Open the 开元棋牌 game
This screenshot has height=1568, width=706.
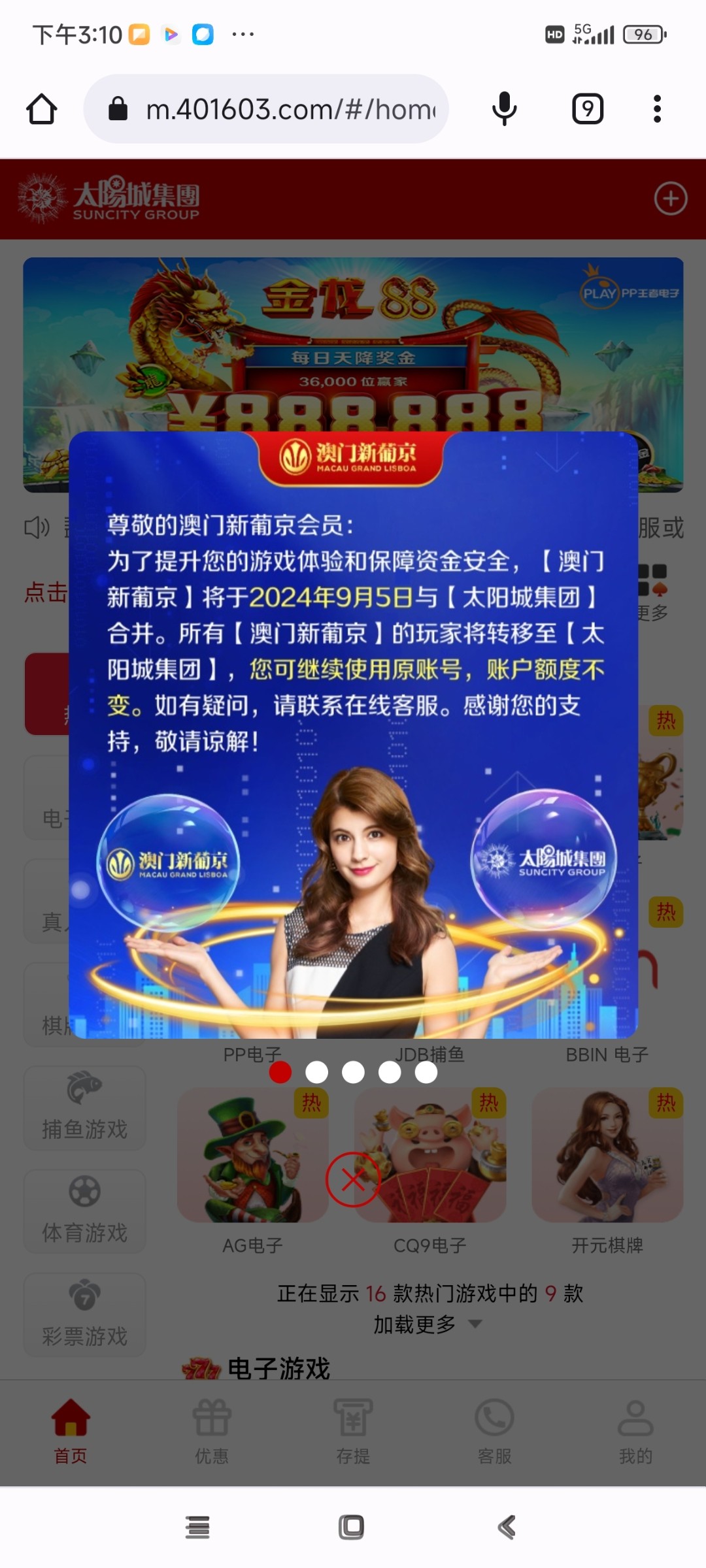pos(607,1156)
